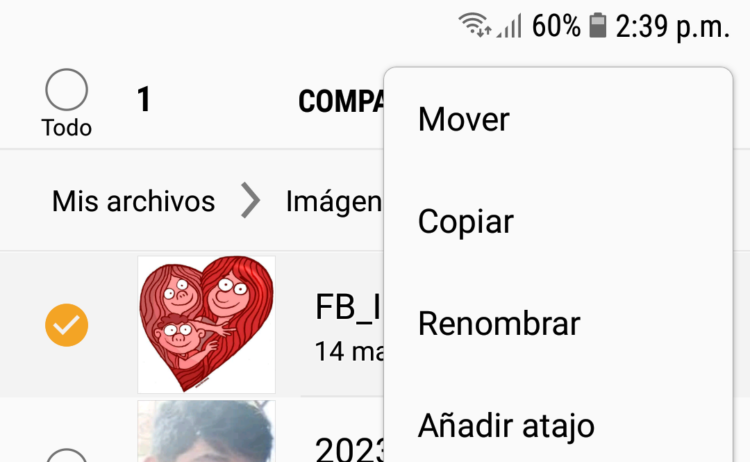Choose Copiar in the popup menu
This screenshot has width=750, height=462.
[x=465, y=221]
